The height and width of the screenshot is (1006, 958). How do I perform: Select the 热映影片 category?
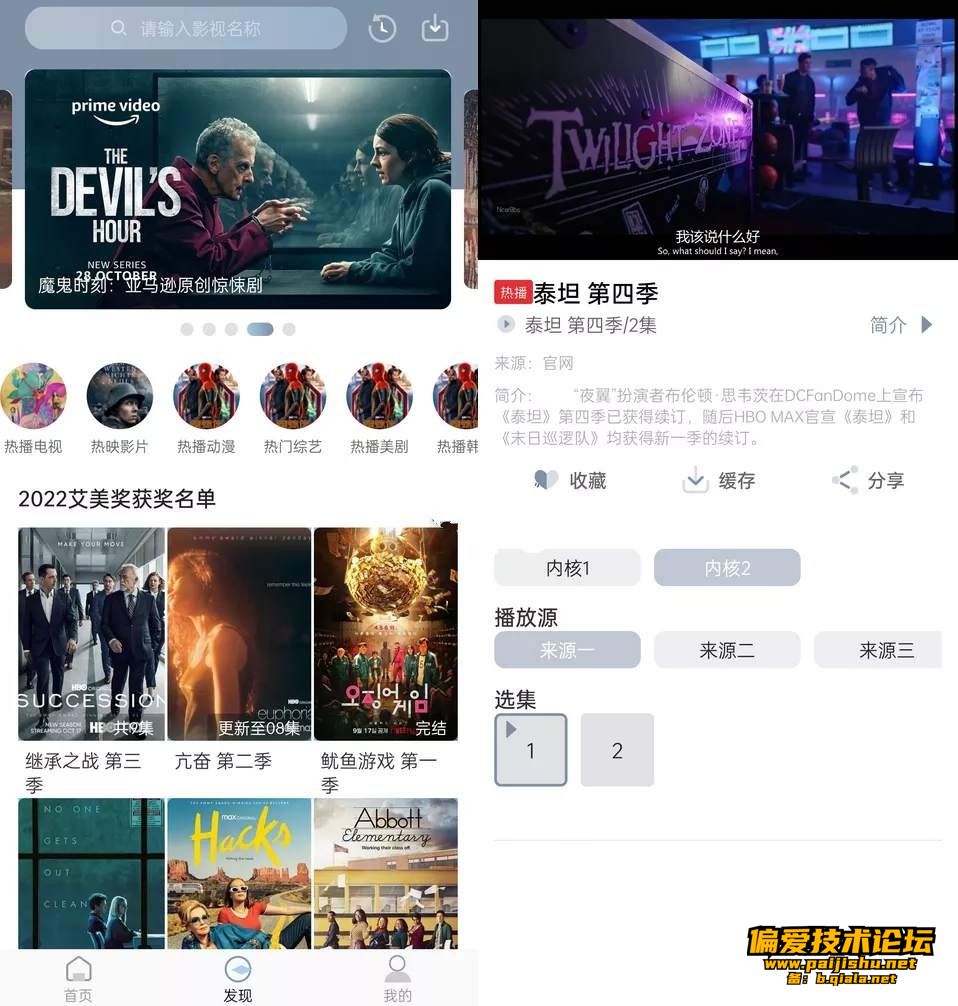tap(120, 396)
